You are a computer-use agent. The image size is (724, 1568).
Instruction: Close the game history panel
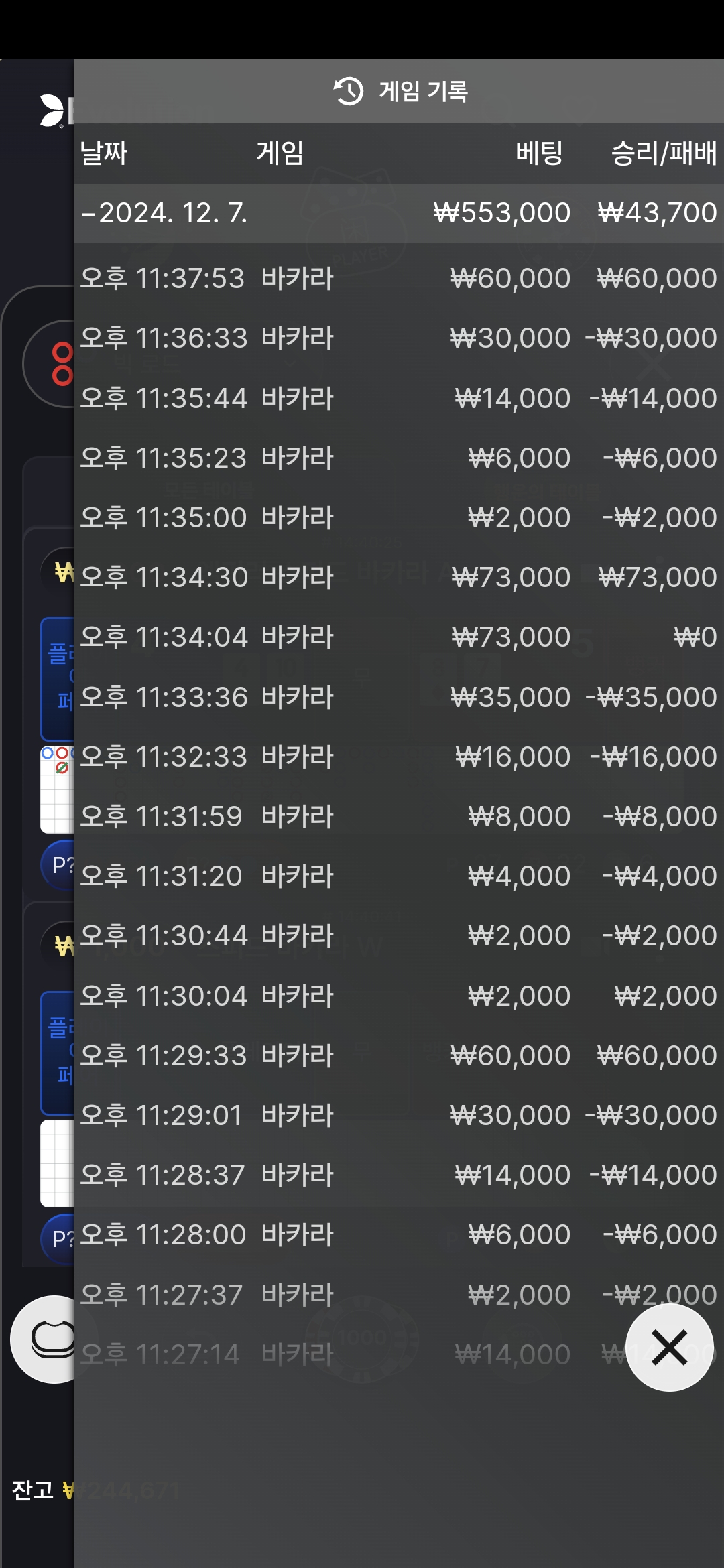669,1348
